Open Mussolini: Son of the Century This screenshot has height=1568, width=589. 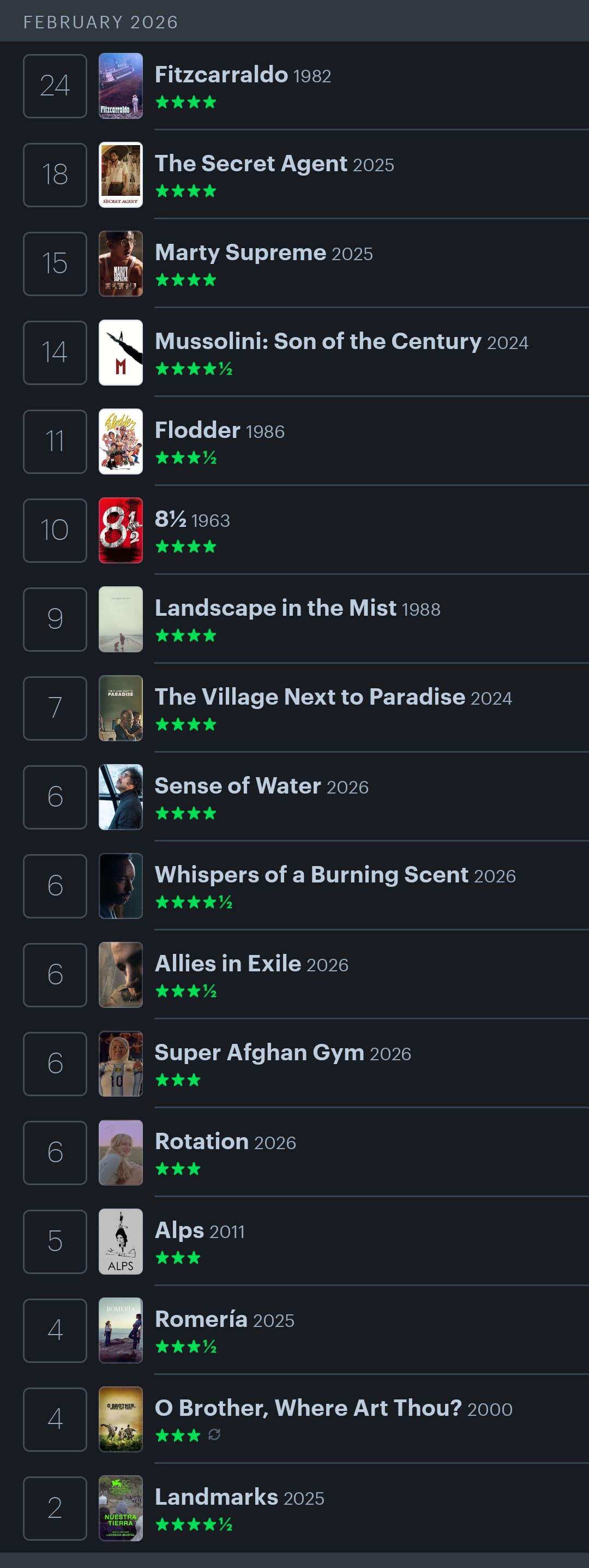tap(317, 341)
